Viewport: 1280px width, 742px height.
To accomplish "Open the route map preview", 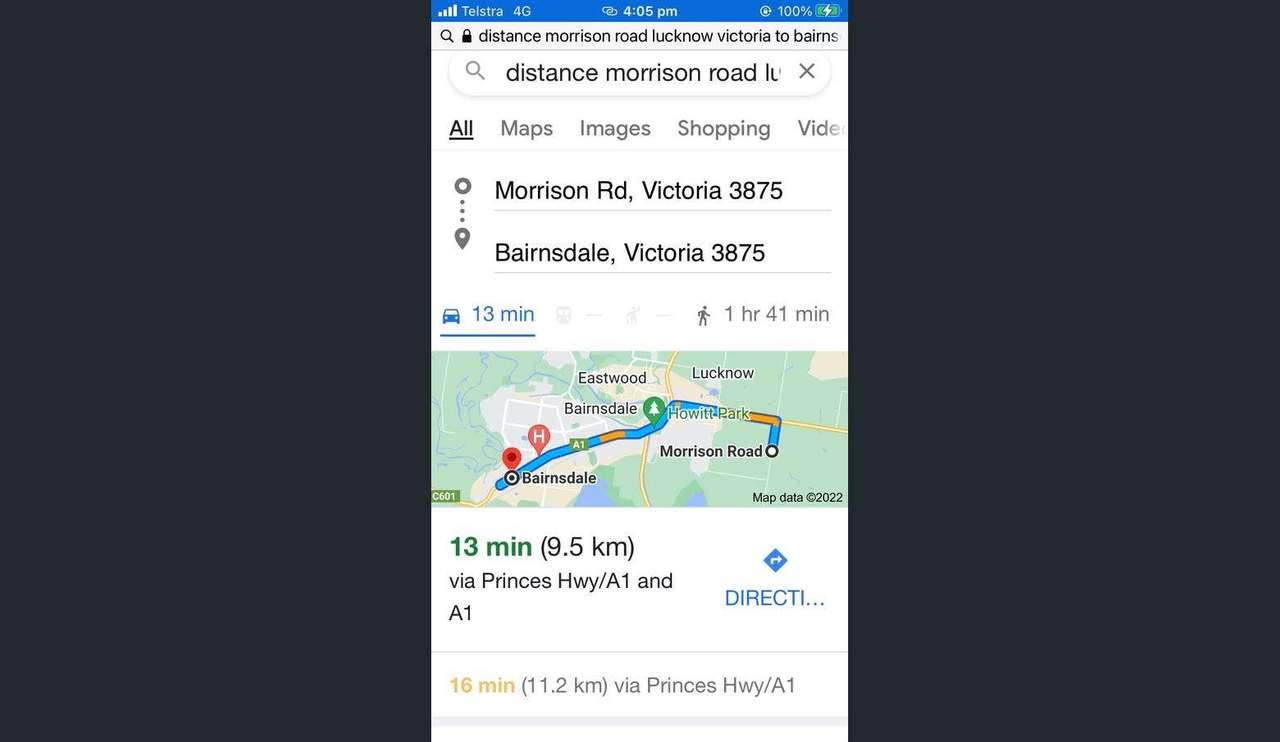I will (640, 429).
